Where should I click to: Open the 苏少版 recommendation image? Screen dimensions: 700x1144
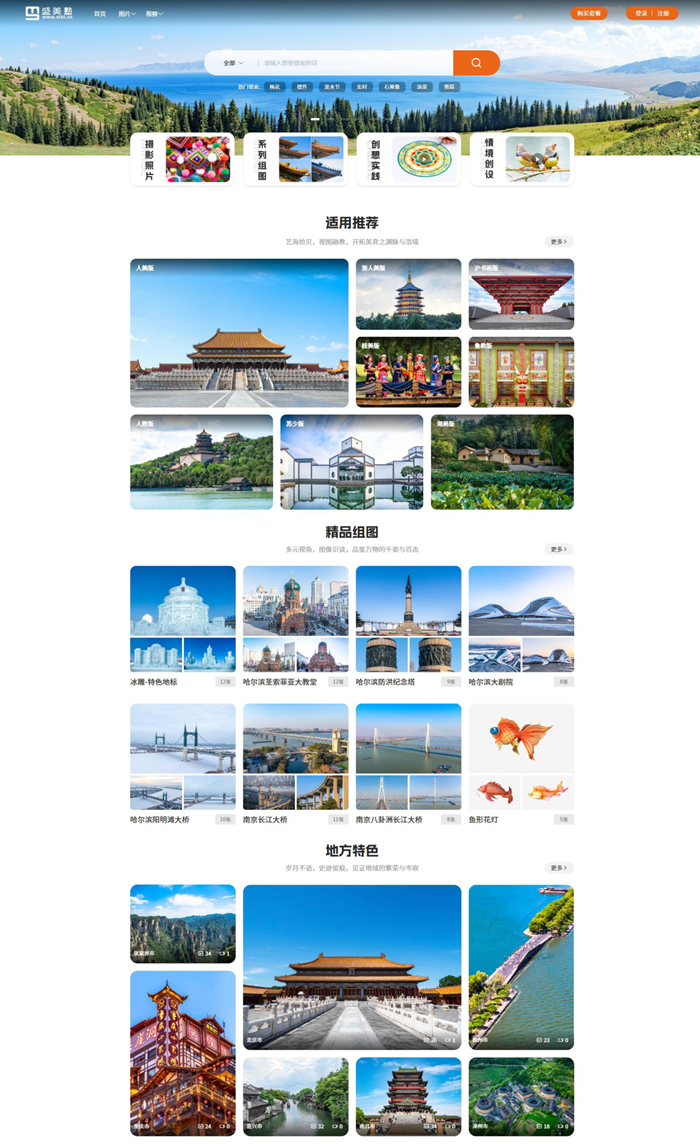click(351, 462)
